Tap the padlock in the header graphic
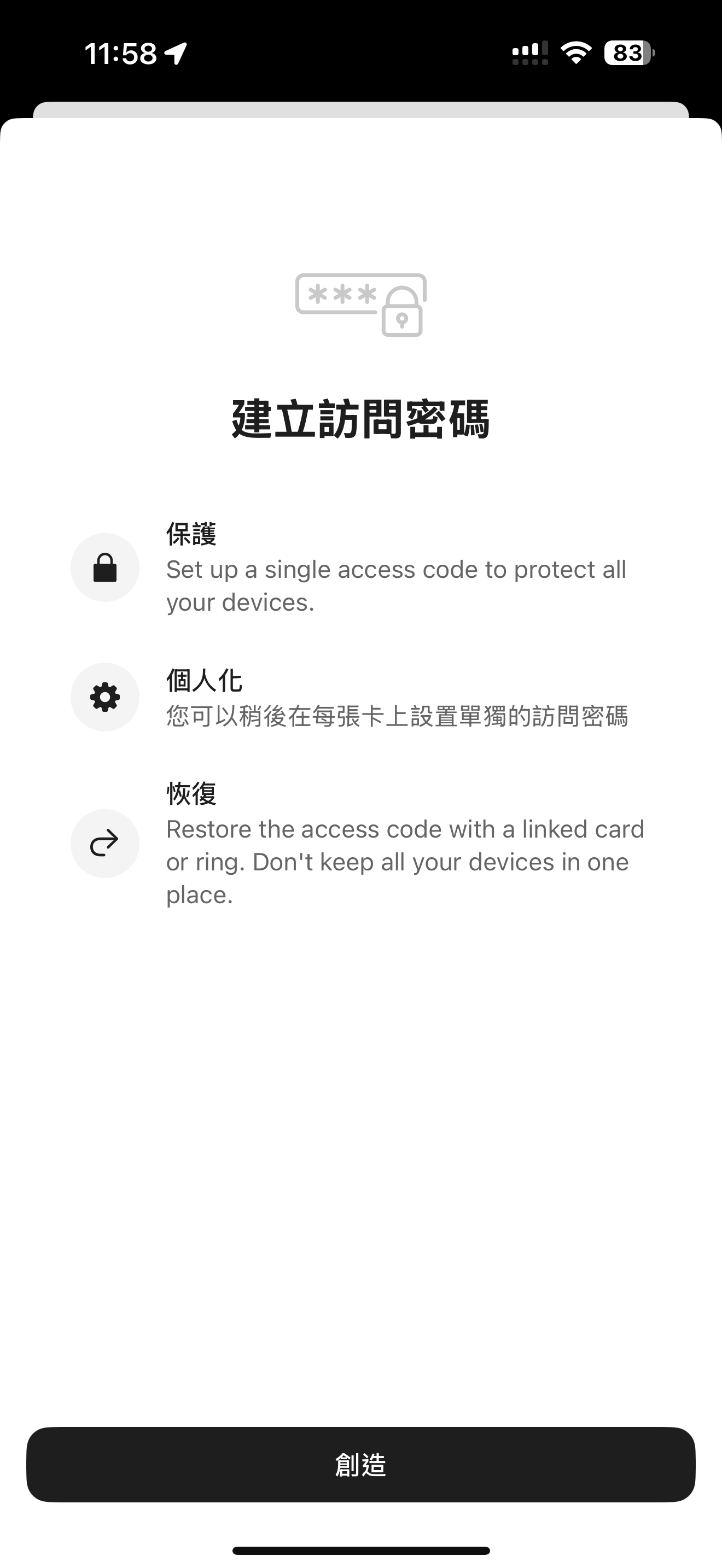Screen dimensions: 722x1568 (402, 313)
